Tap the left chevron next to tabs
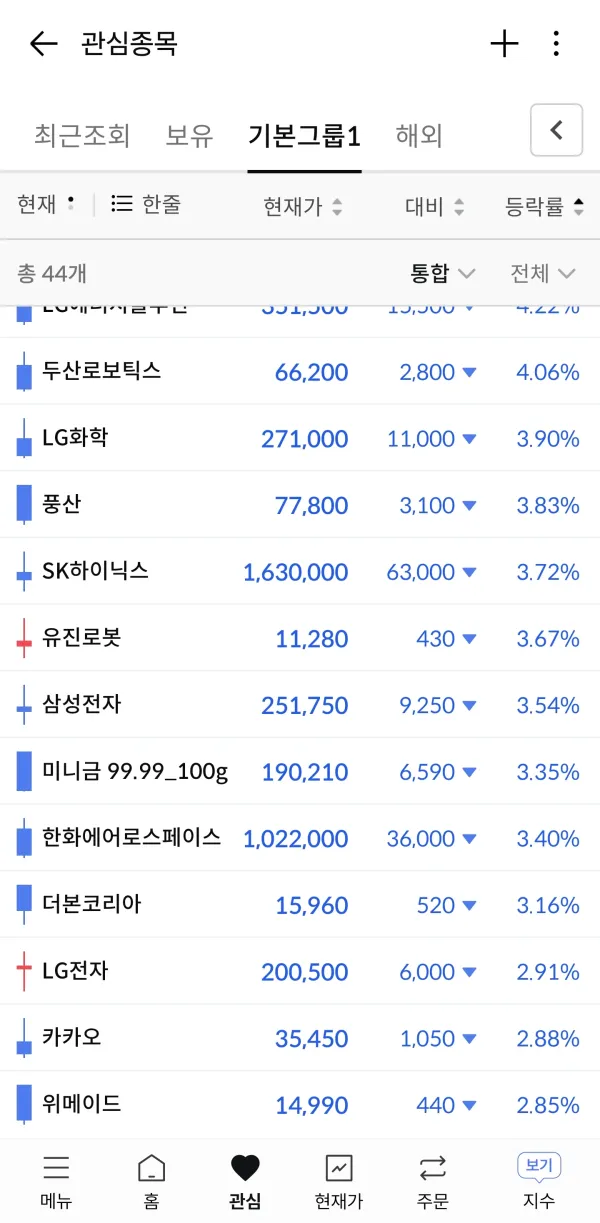This screenshot has height=1223, width=600. click(556, 130)
